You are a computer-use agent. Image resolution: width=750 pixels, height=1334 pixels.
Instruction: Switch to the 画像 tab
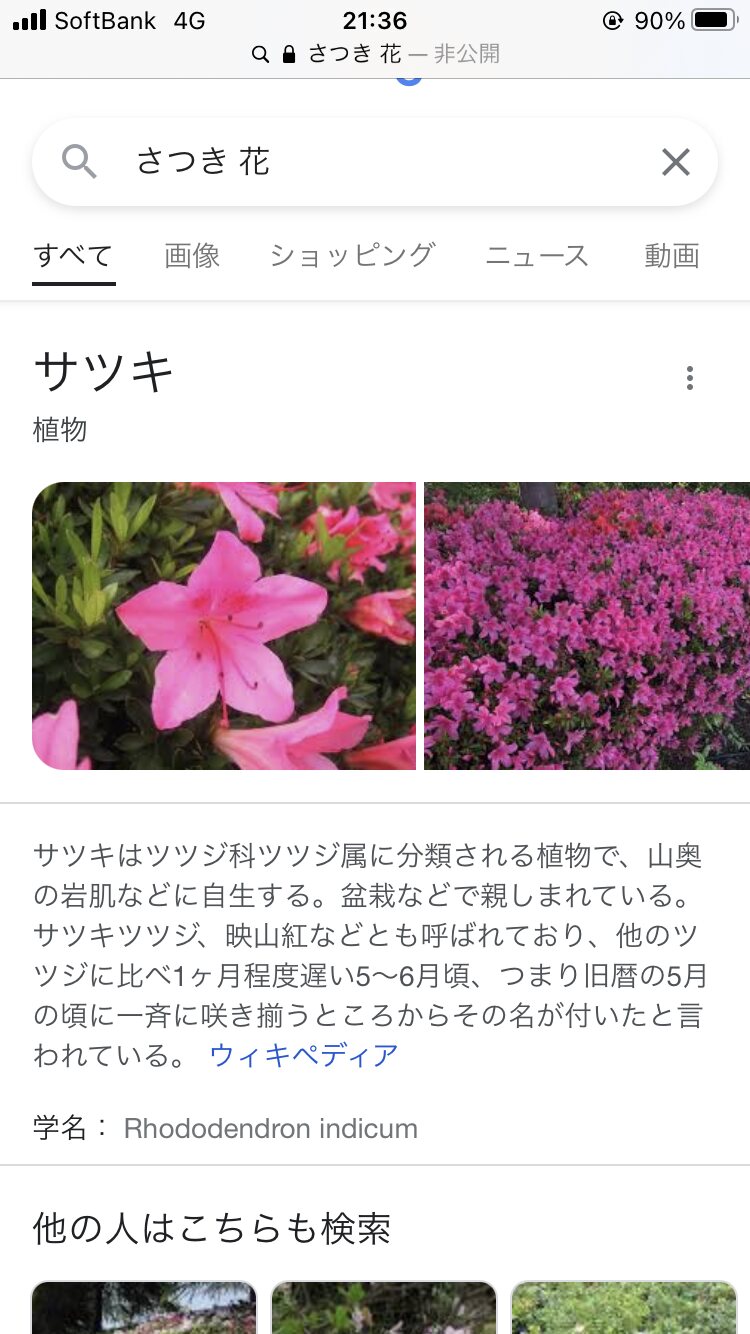[192, 256]
